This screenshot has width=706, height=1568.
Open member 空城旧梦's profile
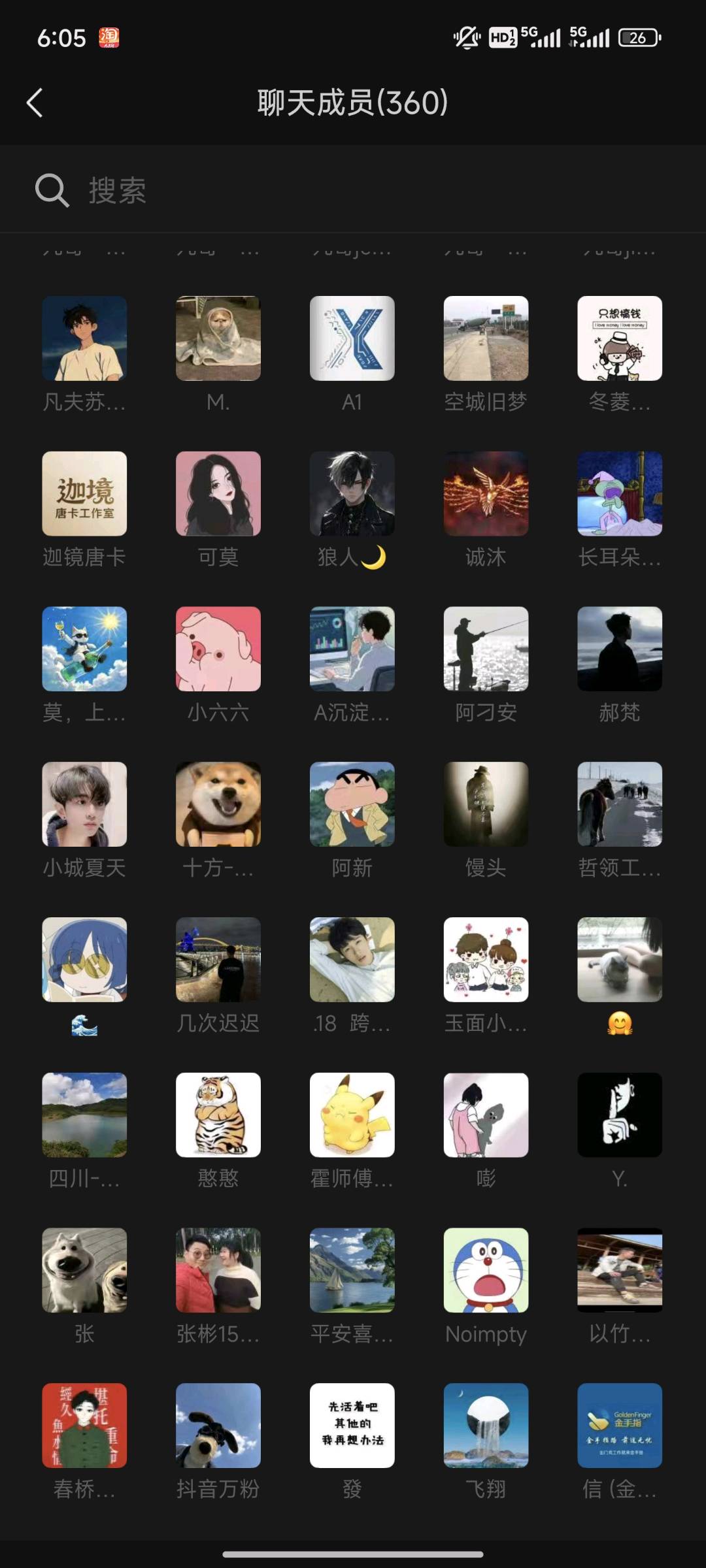pyautogui.click(x=486, y=338)
